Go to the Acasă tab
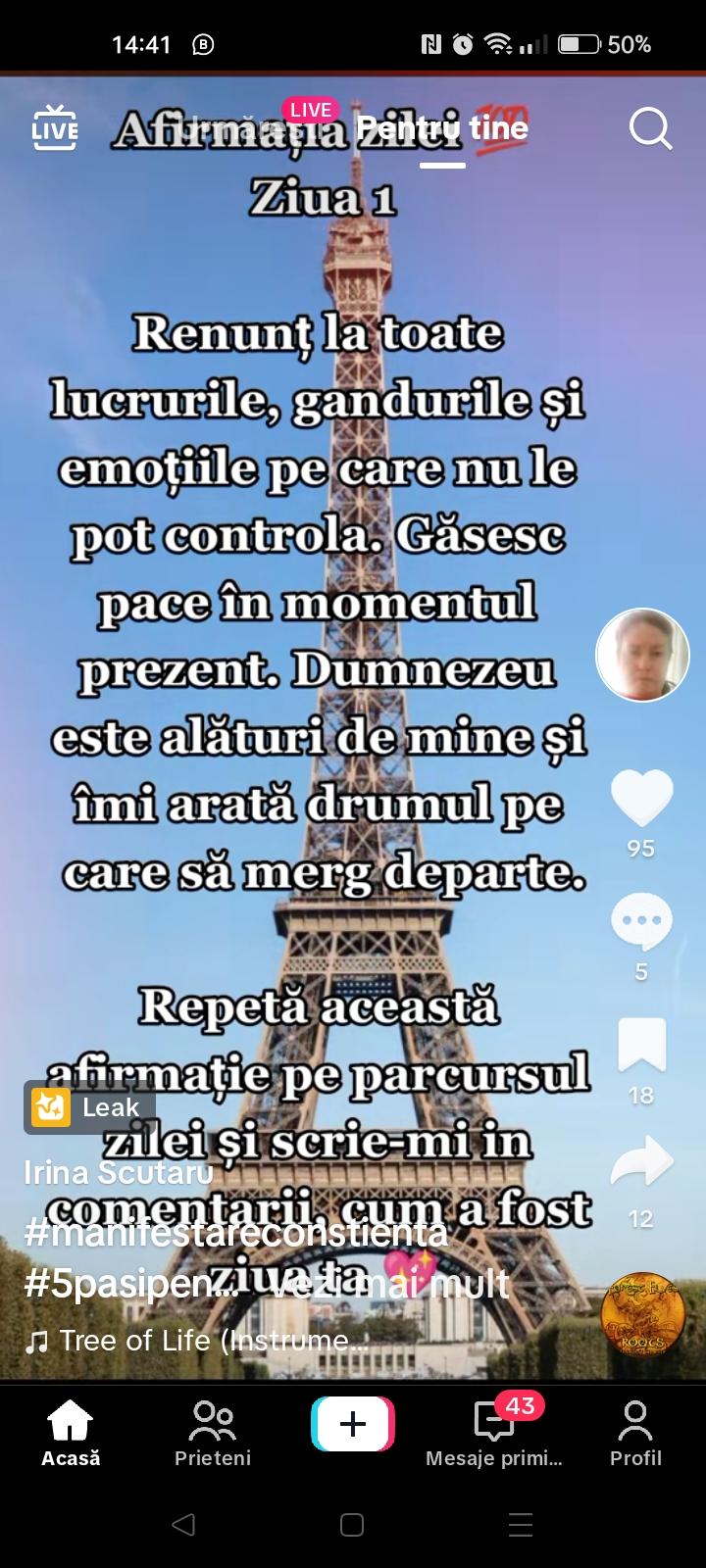 tap(71, 1432)
